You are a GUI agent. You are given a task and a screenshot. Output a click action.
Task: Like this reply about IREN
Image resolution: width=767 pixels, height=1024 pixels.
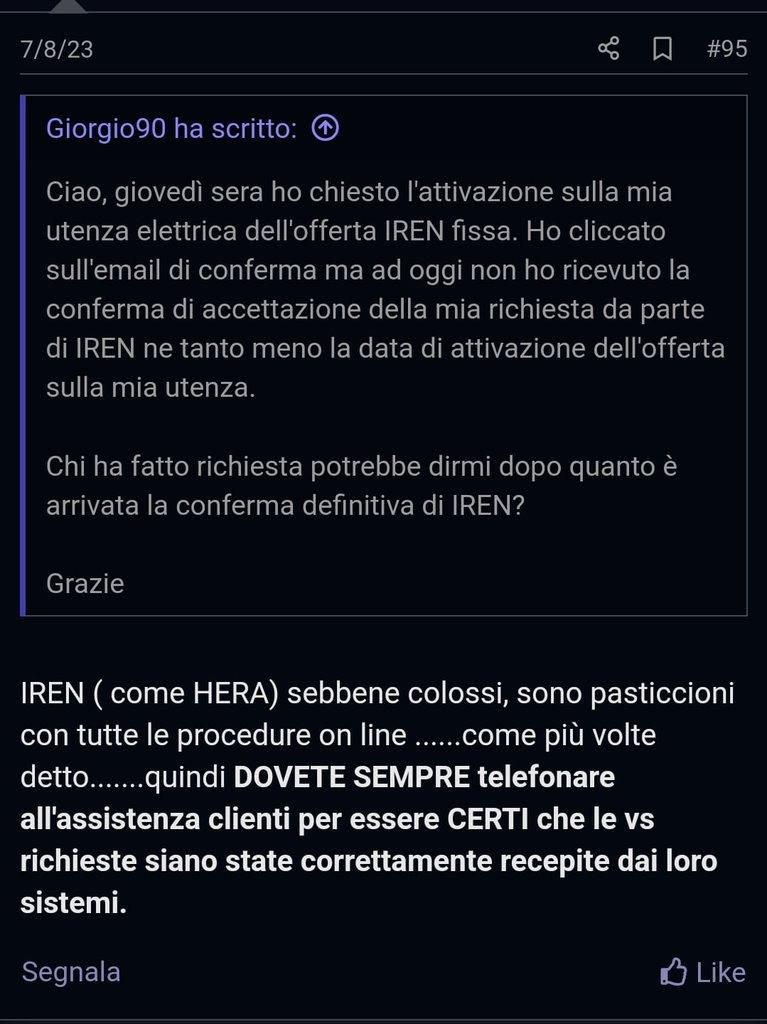(703, 971)
